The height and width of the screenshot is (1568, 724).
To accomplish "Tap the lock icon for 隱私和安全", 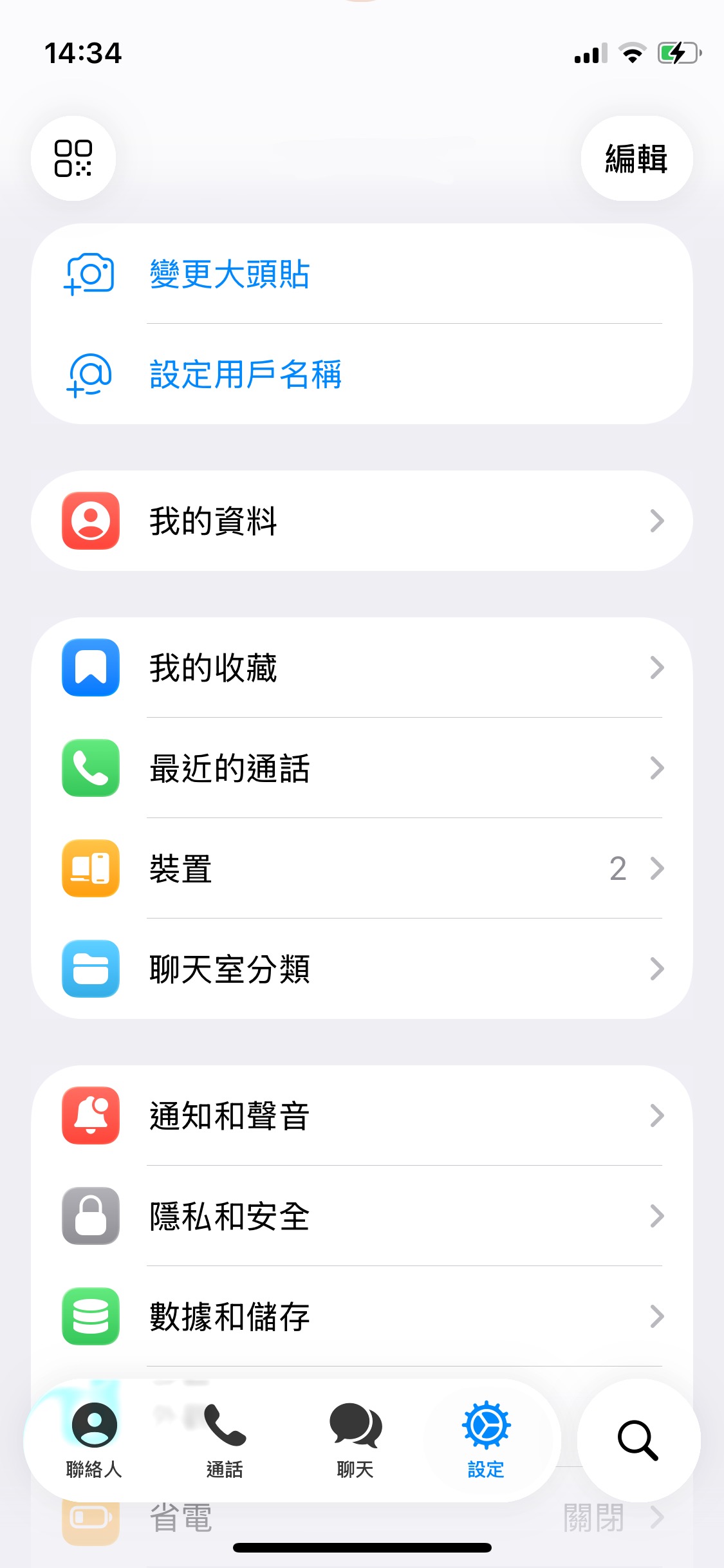I will (89, 1216).
